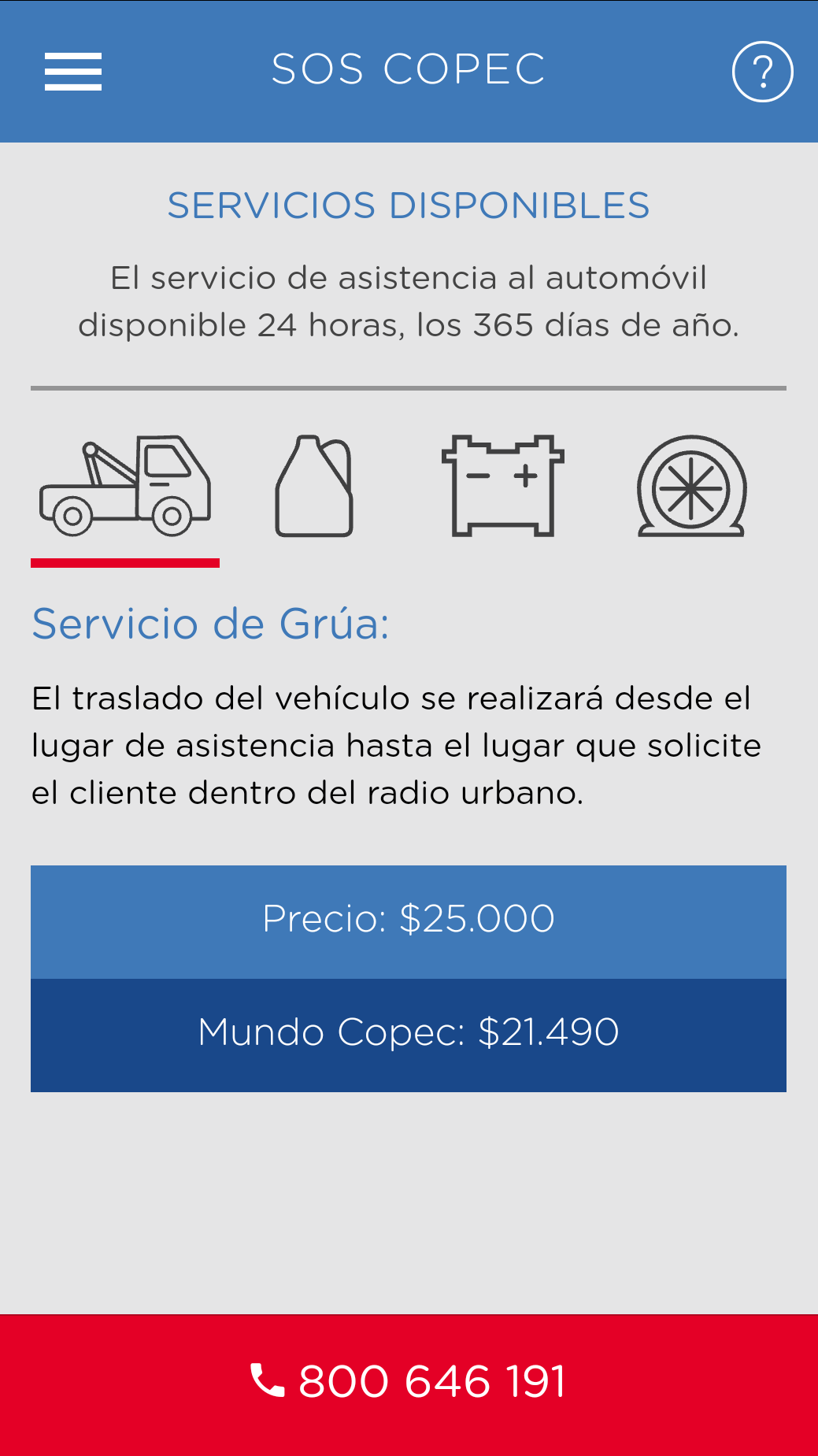Screen dimensions: 818x1456
Task: Switch to the car battery service tab
Action: [x=502, y=487]
